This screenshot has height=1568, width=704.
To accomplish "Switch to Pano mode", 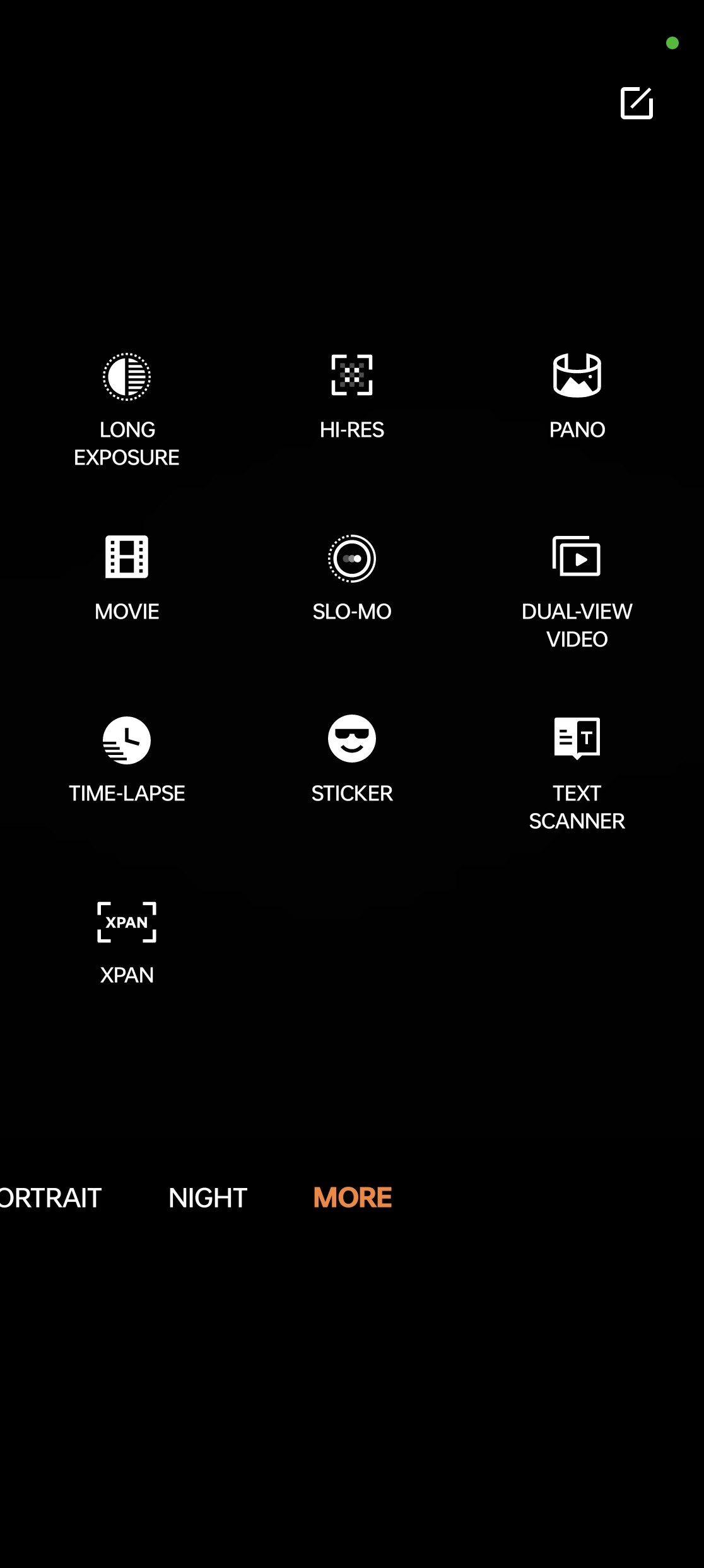I will pos(577,396).
